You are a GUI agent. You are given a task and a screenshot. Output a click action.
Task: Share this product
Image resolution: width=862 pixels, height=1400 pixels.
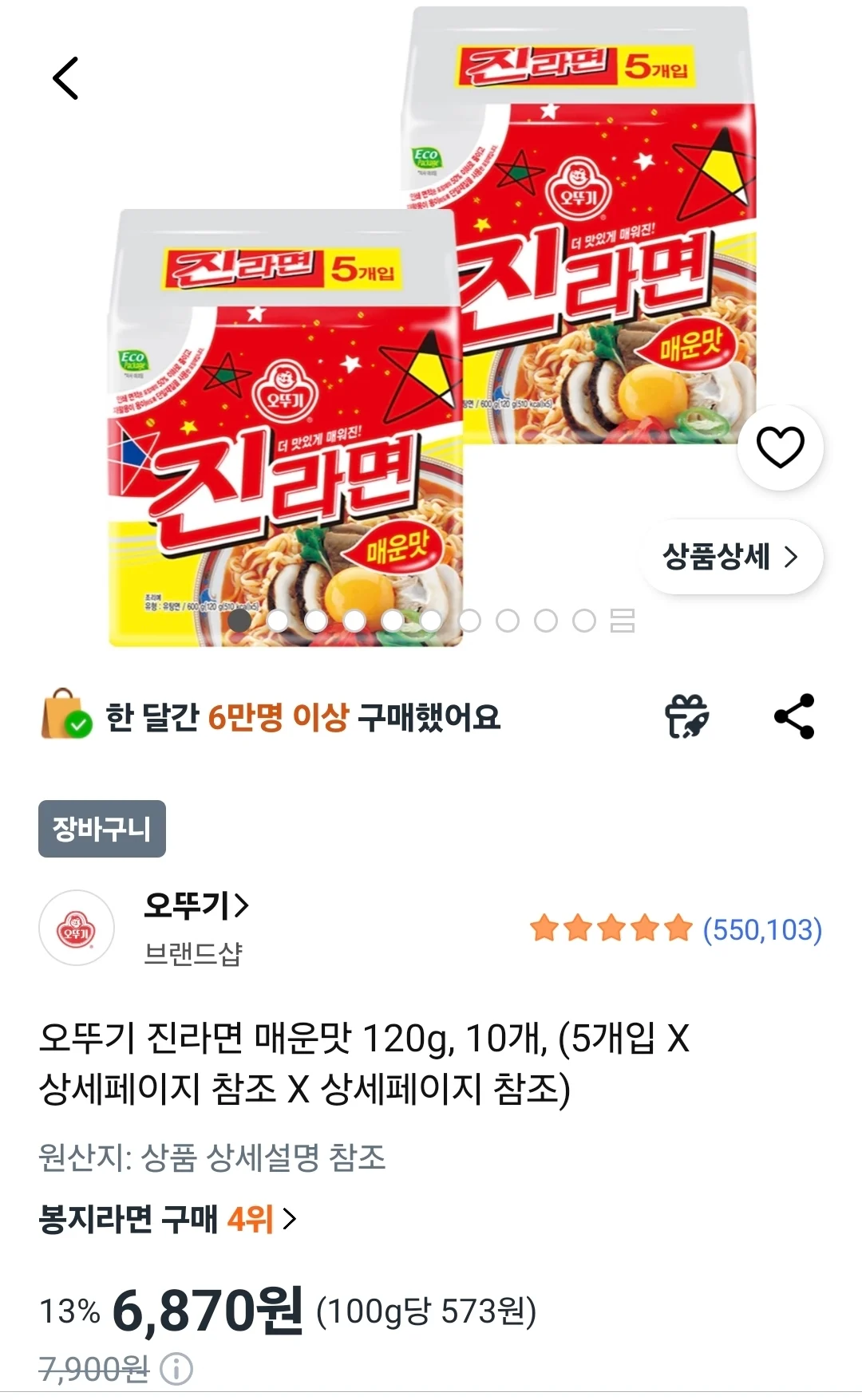pos(794,716)
